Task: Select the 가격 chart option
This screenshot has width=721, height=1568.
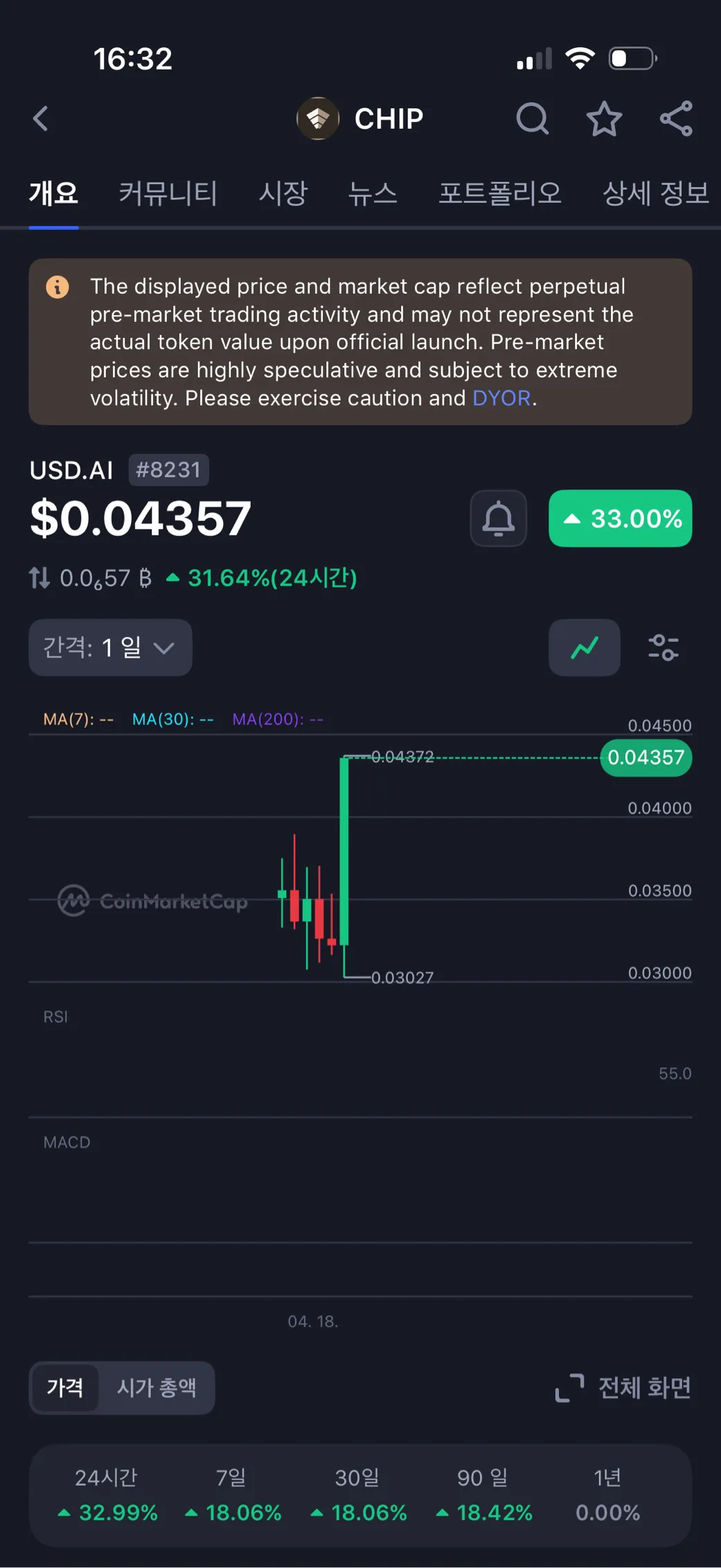Action: coord(65,1388)
